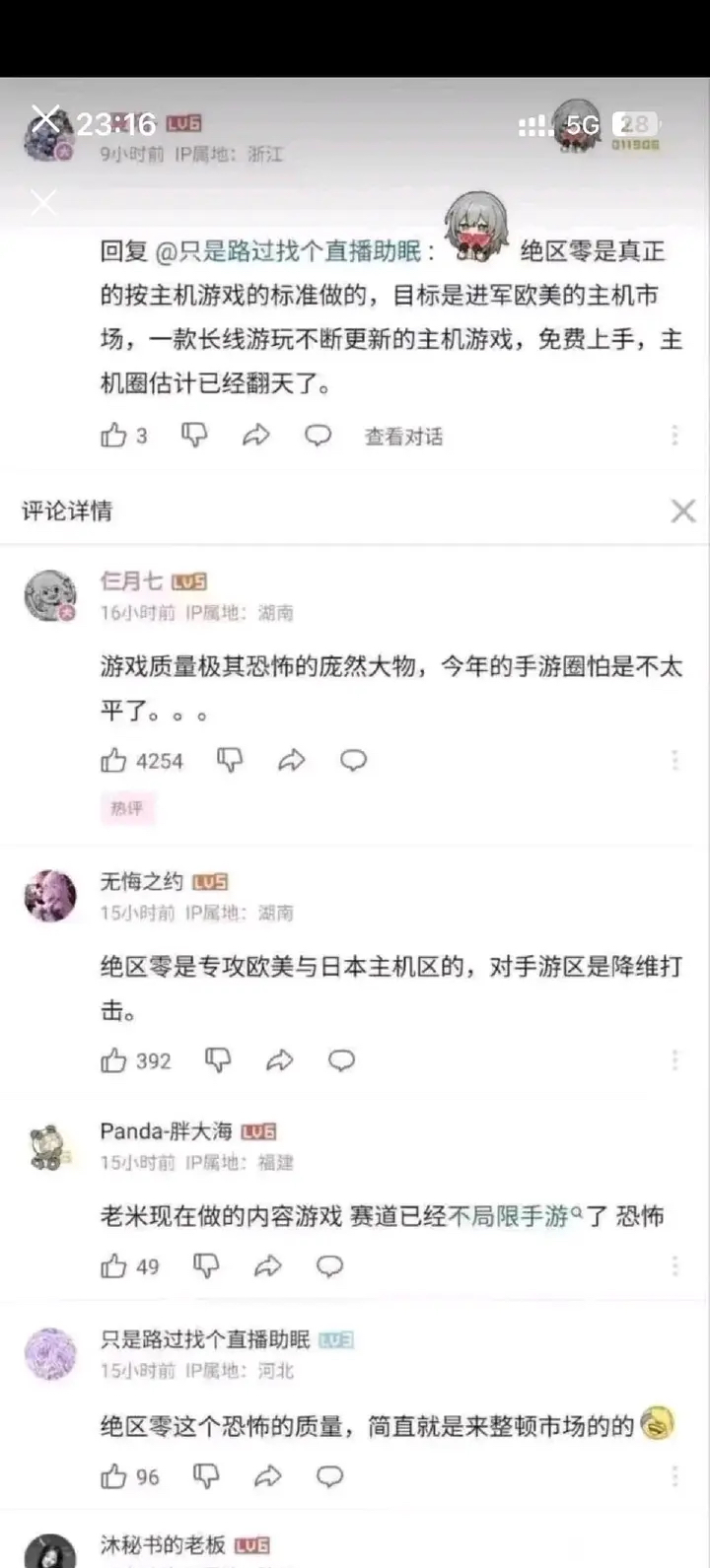The height and width of the screenshot is (1568, 710).
Task: Open 查看对话 under the top reply
Action: click(403, 437)
